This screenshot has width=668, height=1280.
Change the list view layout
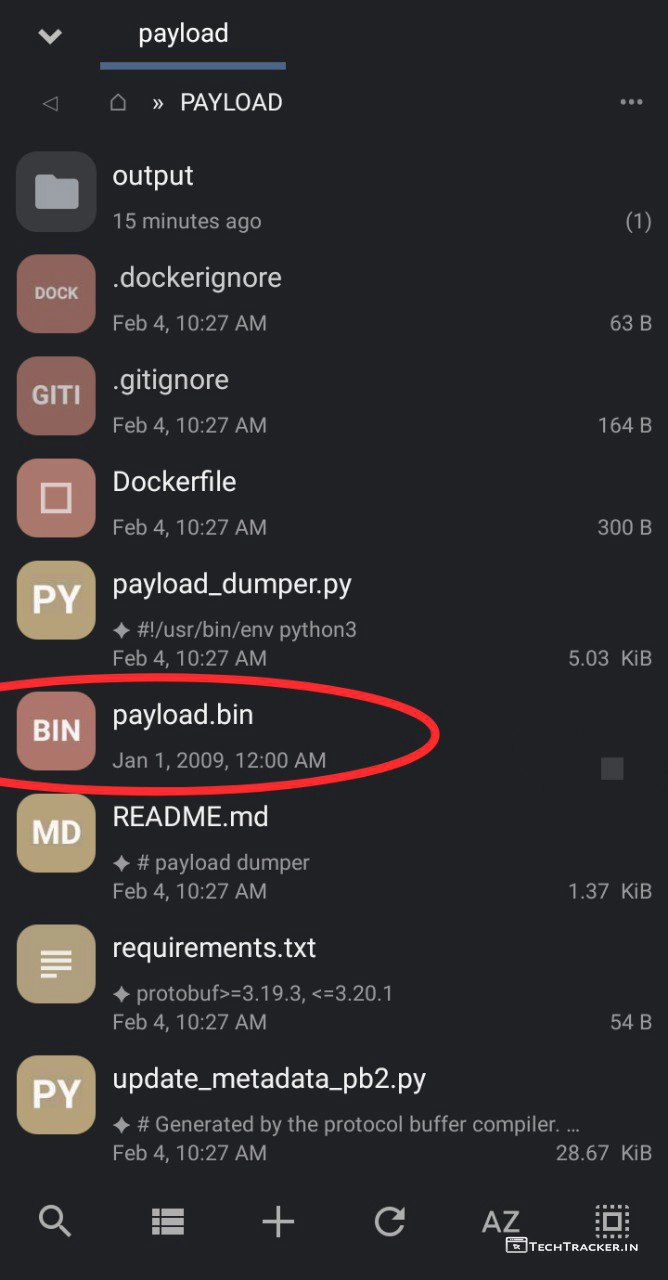pos(169,1221)
